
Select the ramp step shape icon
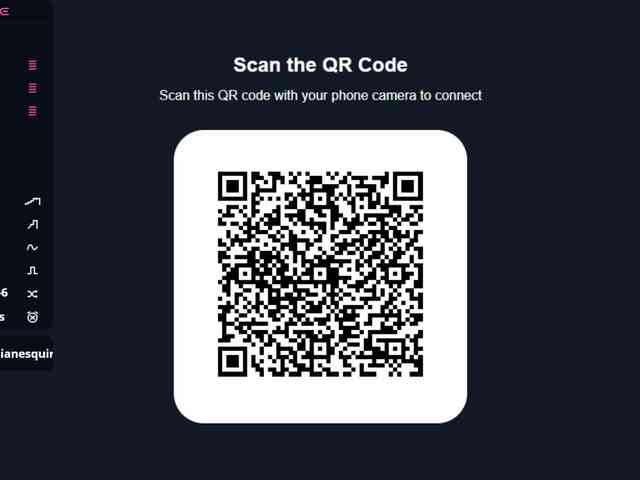click(x=32, y=202)
